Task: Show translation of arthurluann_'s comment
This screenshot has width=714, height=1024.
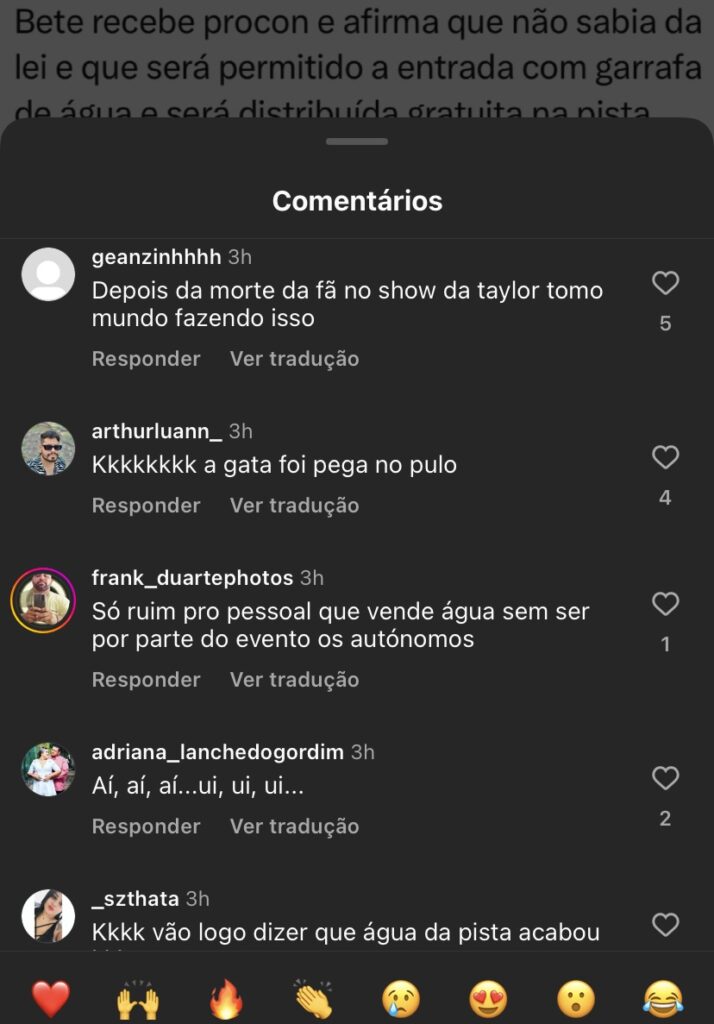Action: click(x=294, y=506)
